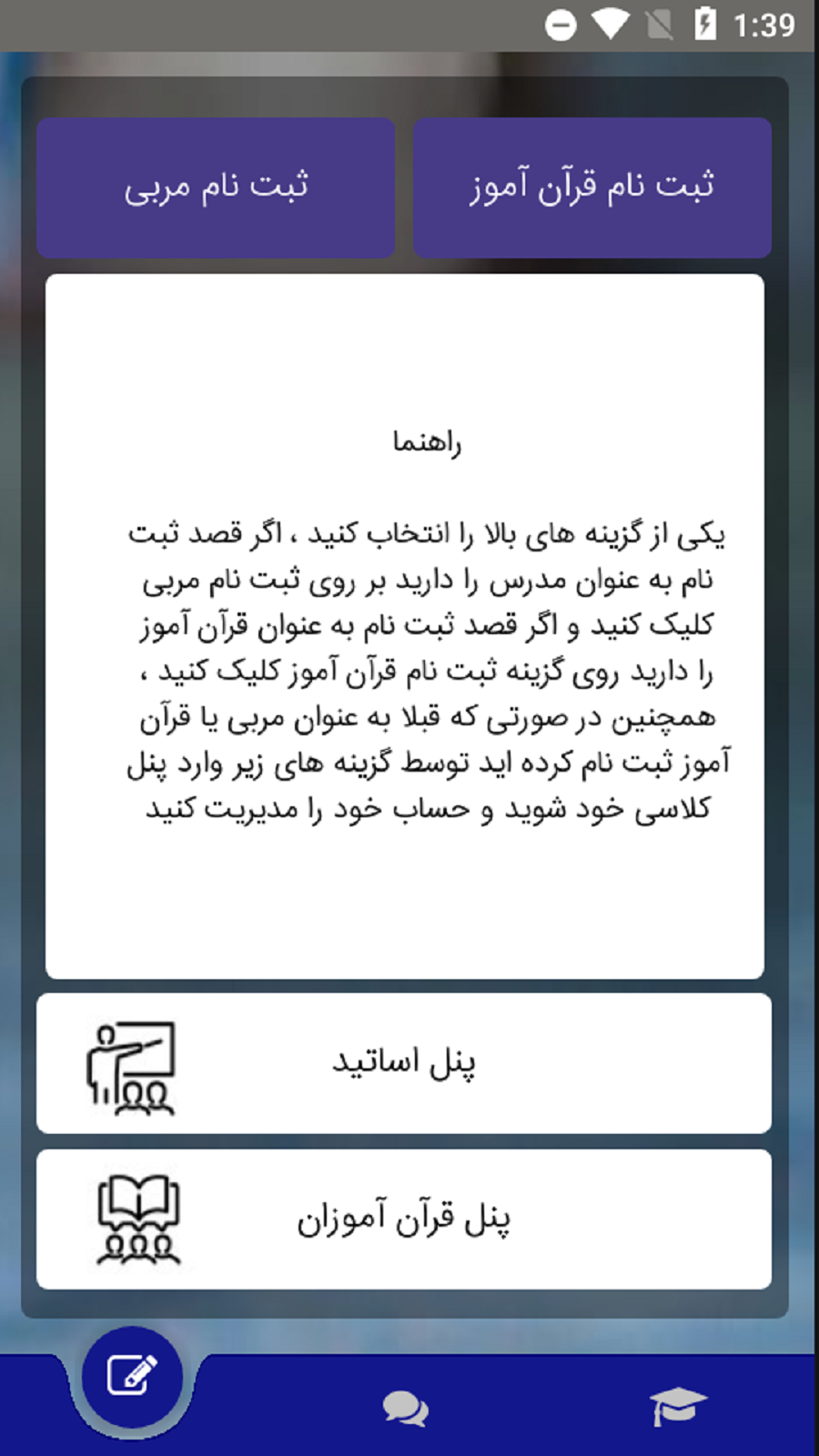Tap the edit pencil tab in bottom bar
The height and width of the screenshot is (1456, 819).
(133, 1376)
